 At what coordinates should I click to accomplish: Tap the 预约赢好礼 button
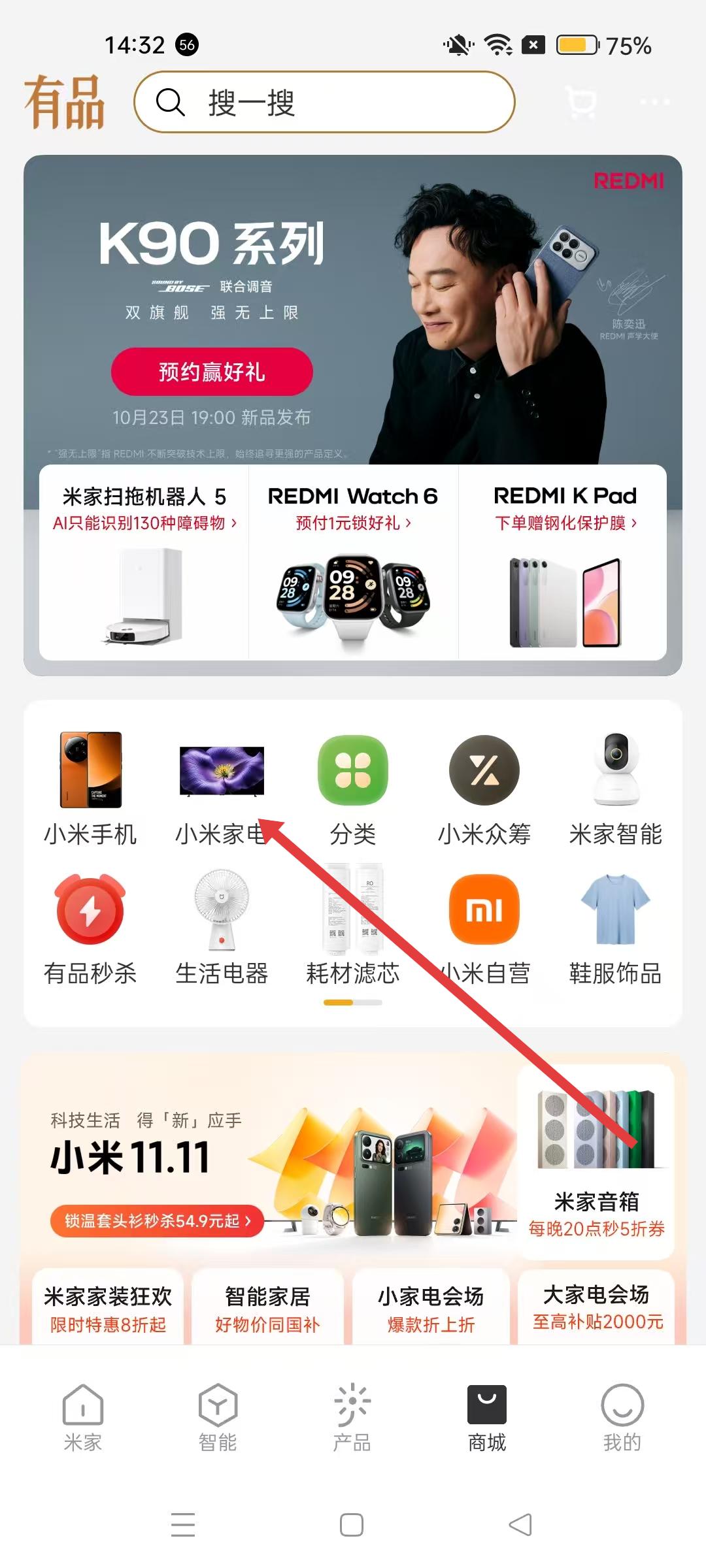pyautogui.click(x=212, y=372)
